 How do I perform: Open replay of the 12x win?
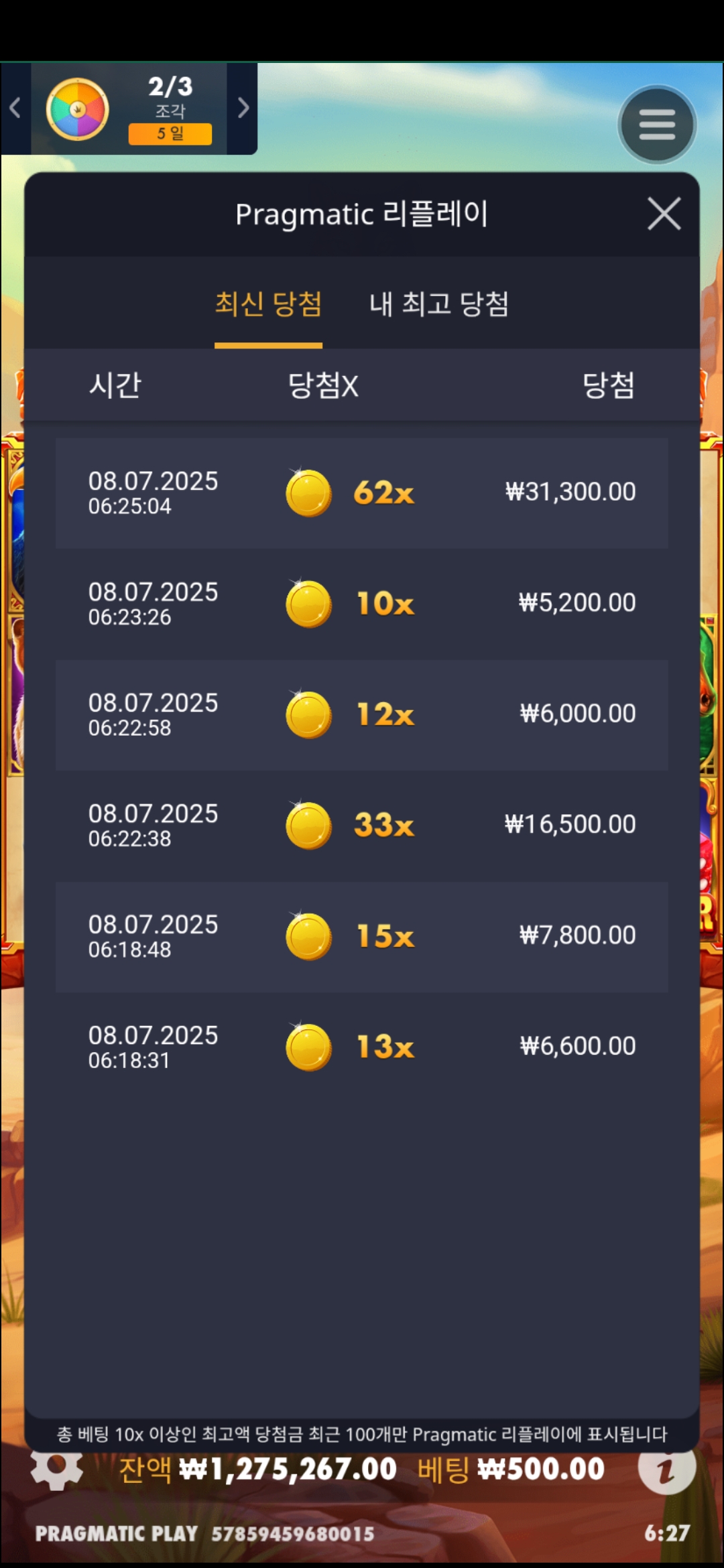pyautogui.click(x=362, y=714)
